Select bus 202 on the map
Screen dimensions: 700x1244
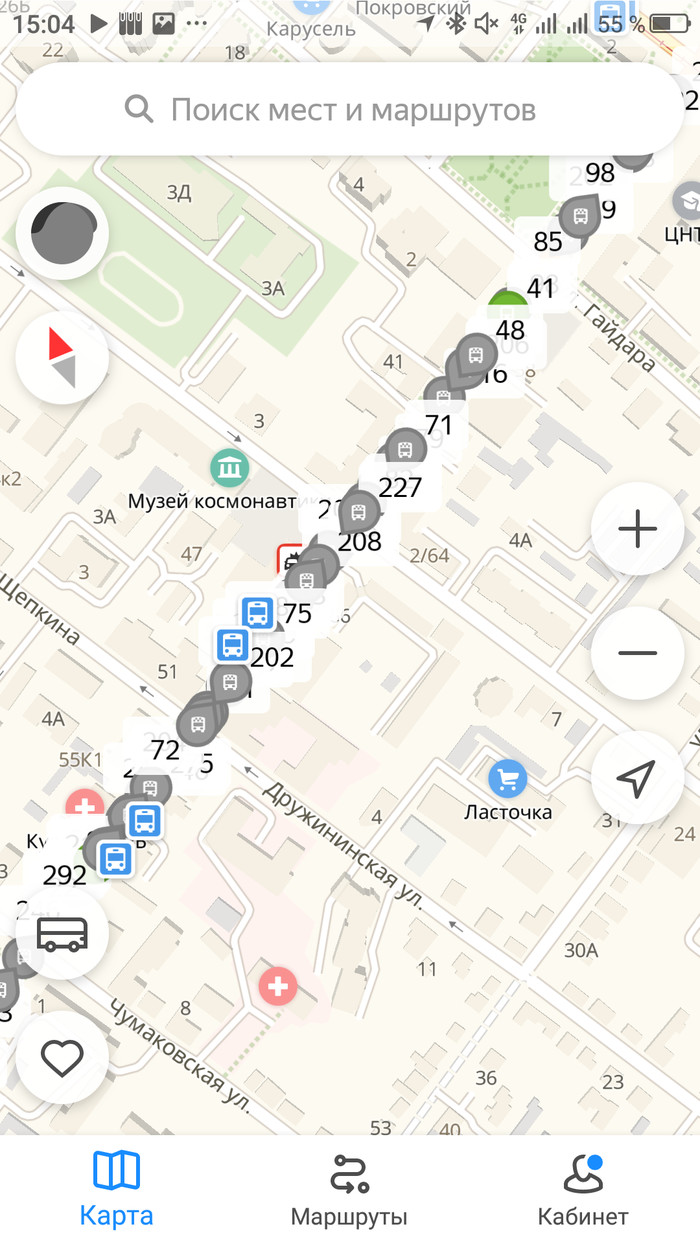coord(234,646)
